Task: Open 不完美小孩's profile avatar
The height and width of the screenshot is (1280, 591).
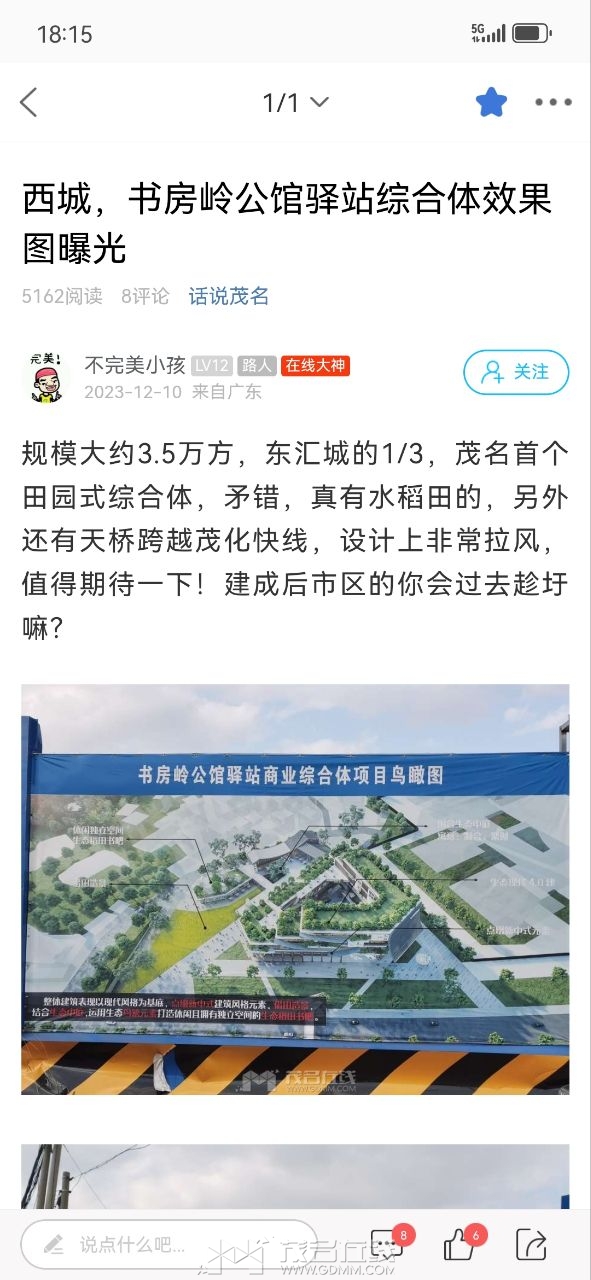Action: coord(45,377)
